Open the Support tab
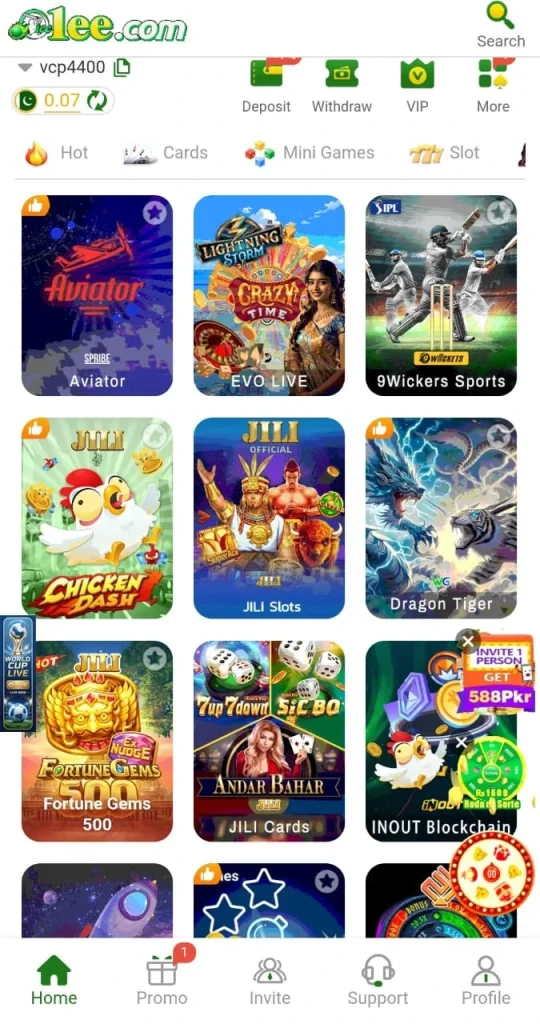 (377, 980)
